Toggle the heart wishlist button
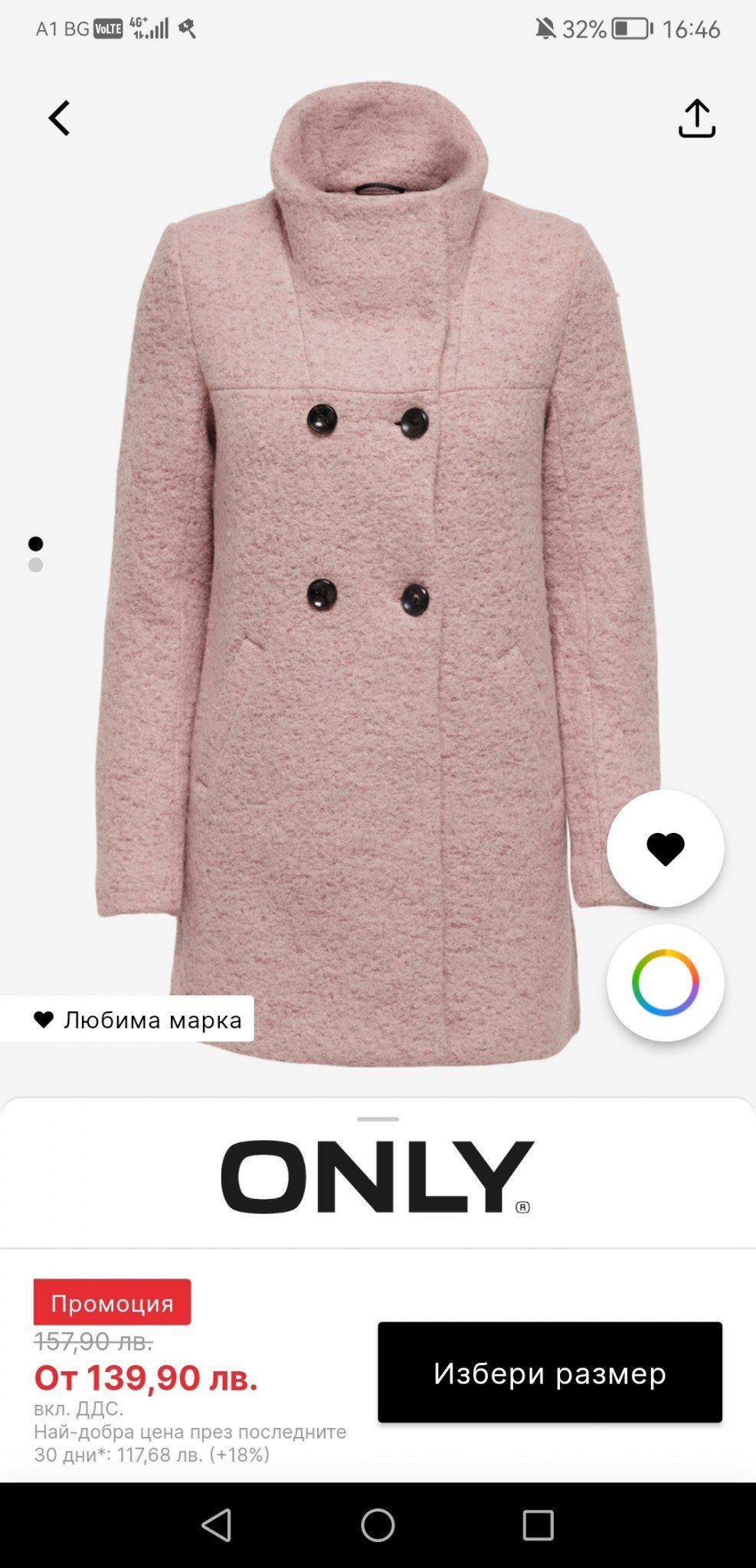This screenshot has height=1568, width=756. pos(665,848)
